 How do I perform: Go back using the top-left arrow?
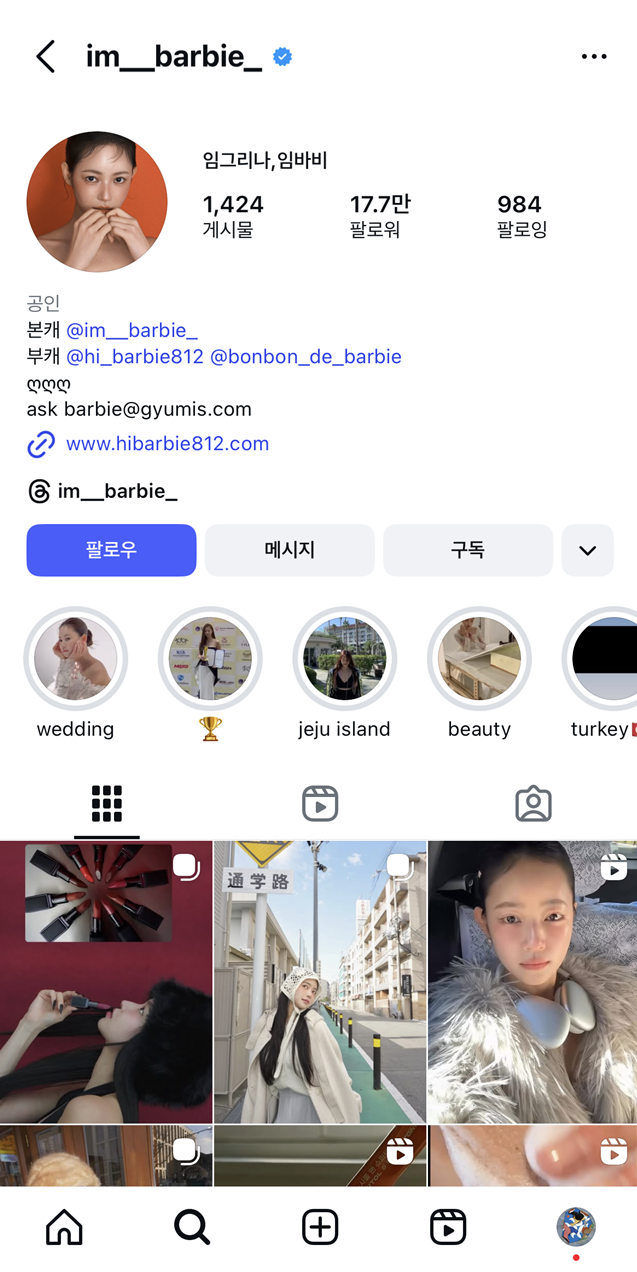click(46, 57)
